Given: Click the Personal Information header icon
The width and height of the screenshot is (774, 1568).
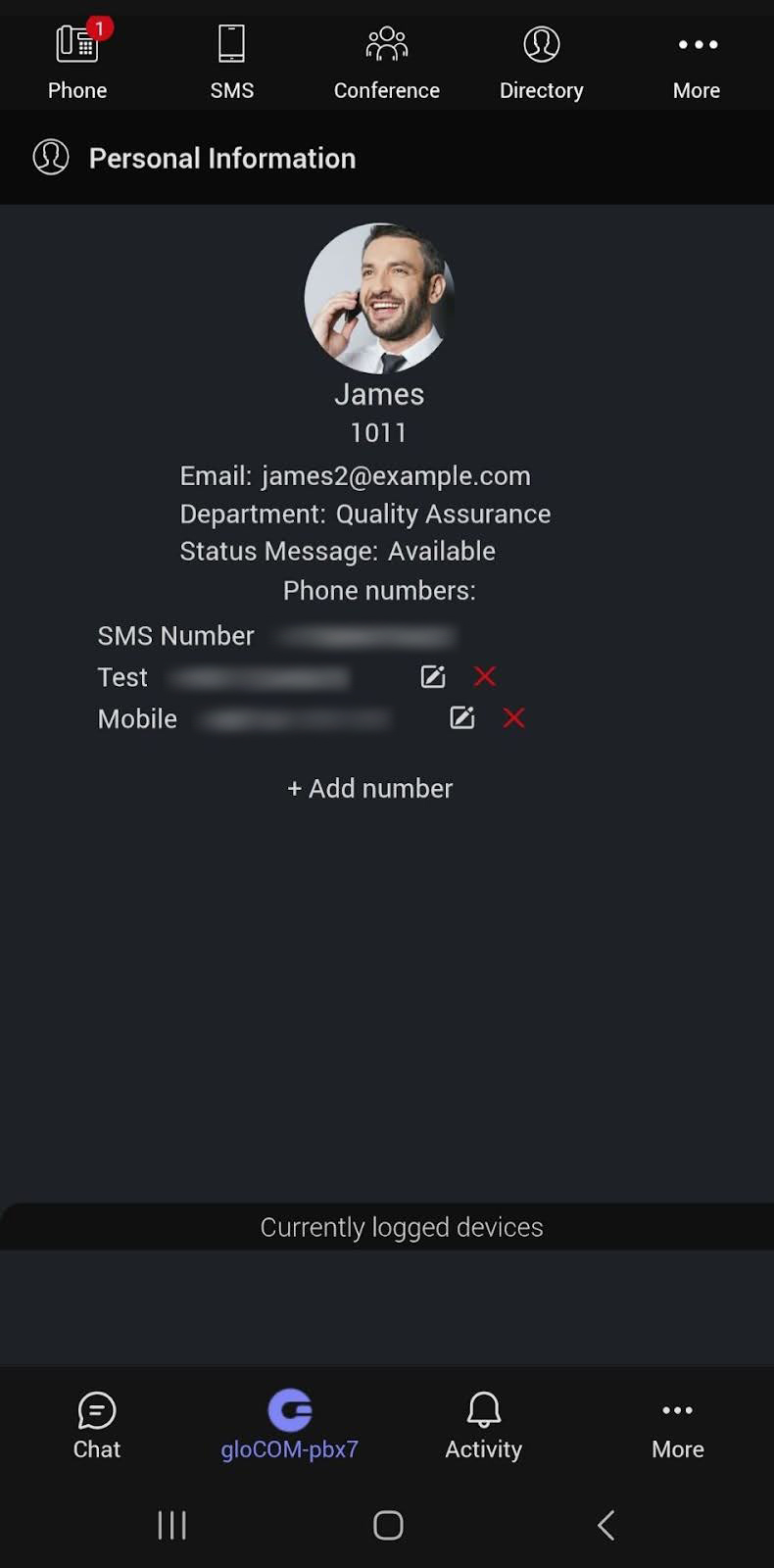Looking at the screenshot, I should tap(51, 157).
